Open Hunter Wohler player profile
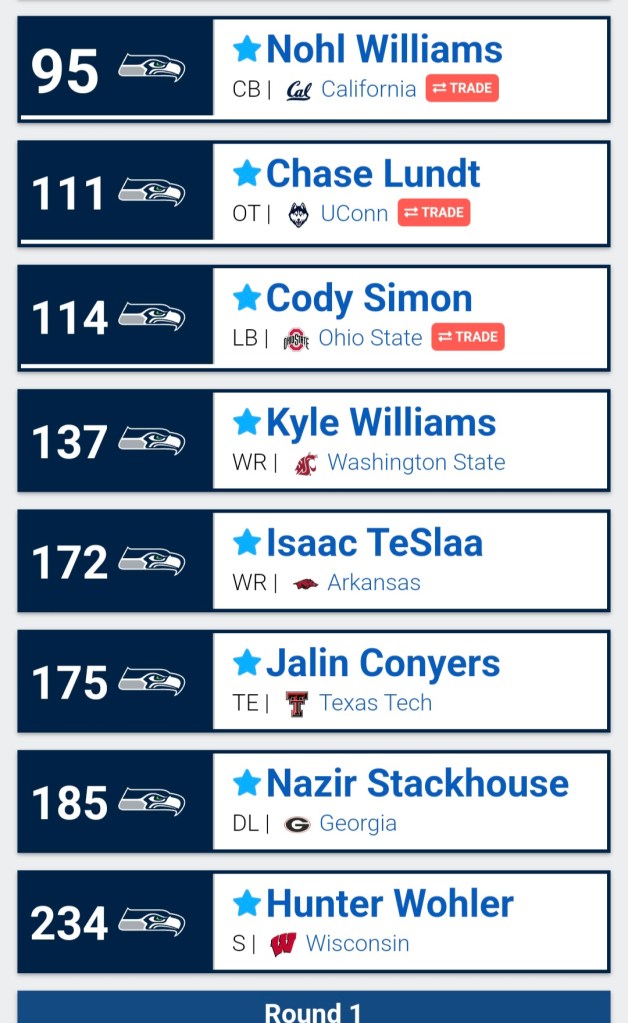The image size is (628, 1023). tap(389, 903)
